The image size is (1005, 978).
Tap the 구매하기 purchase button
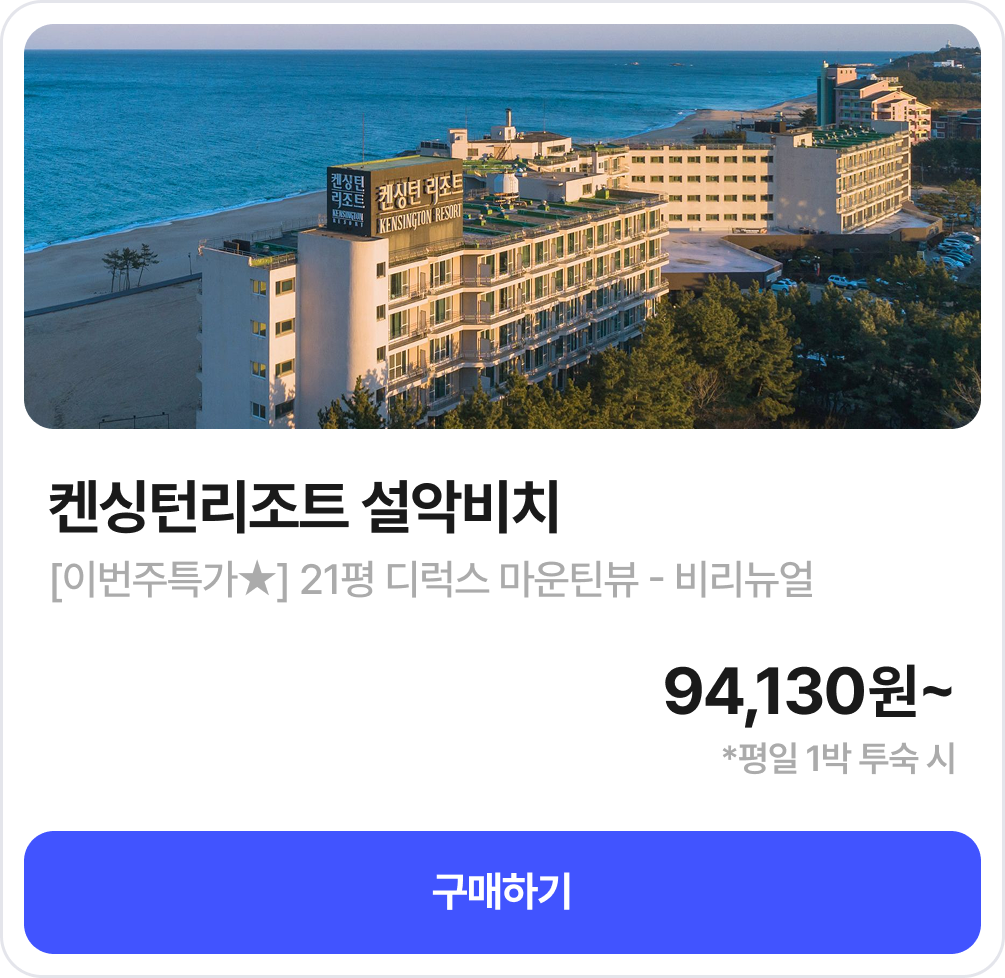coord(502,892)
